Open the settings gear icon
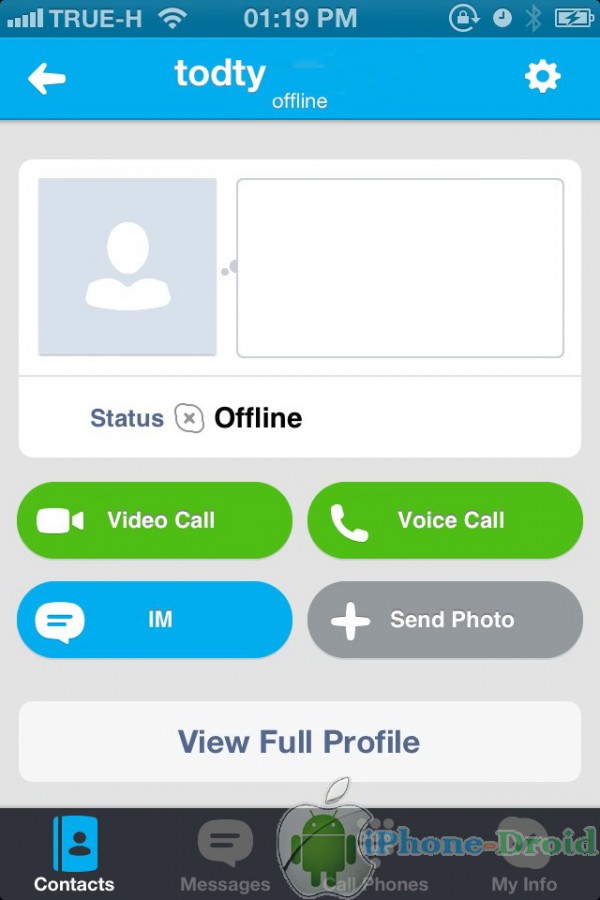Screen dimensions: 600x900 click(x=542, y=77)
